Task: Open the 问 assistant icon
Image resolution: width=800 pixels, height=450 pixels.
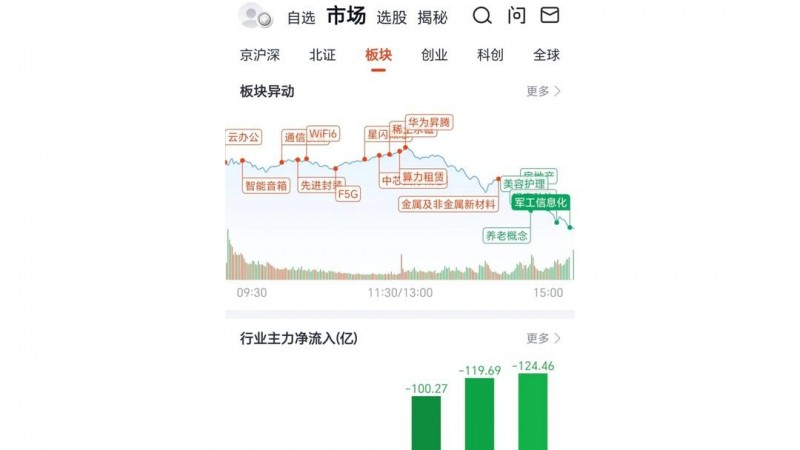Action: pos(516,16)
